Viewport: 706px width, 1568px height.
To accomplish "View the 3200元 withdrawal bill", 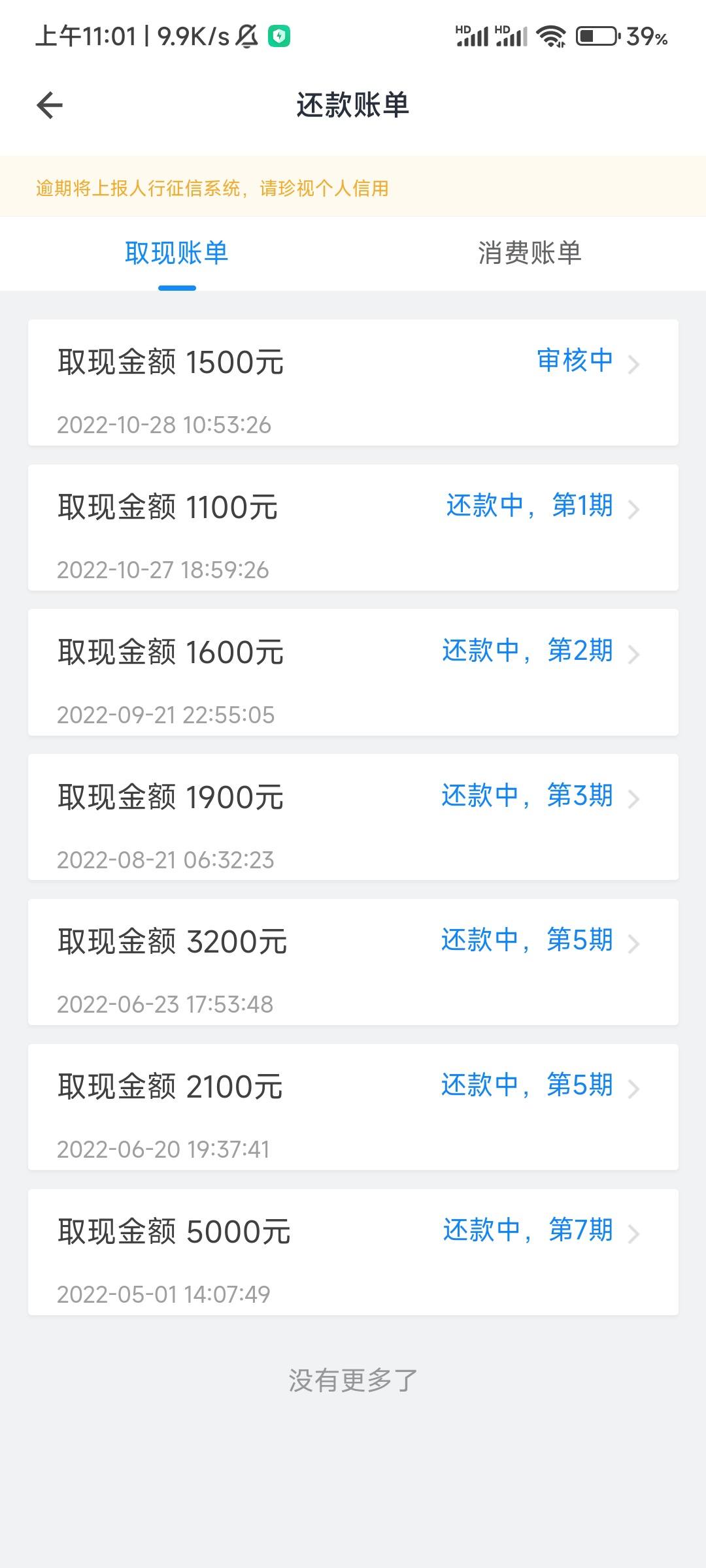I will 353,962.
